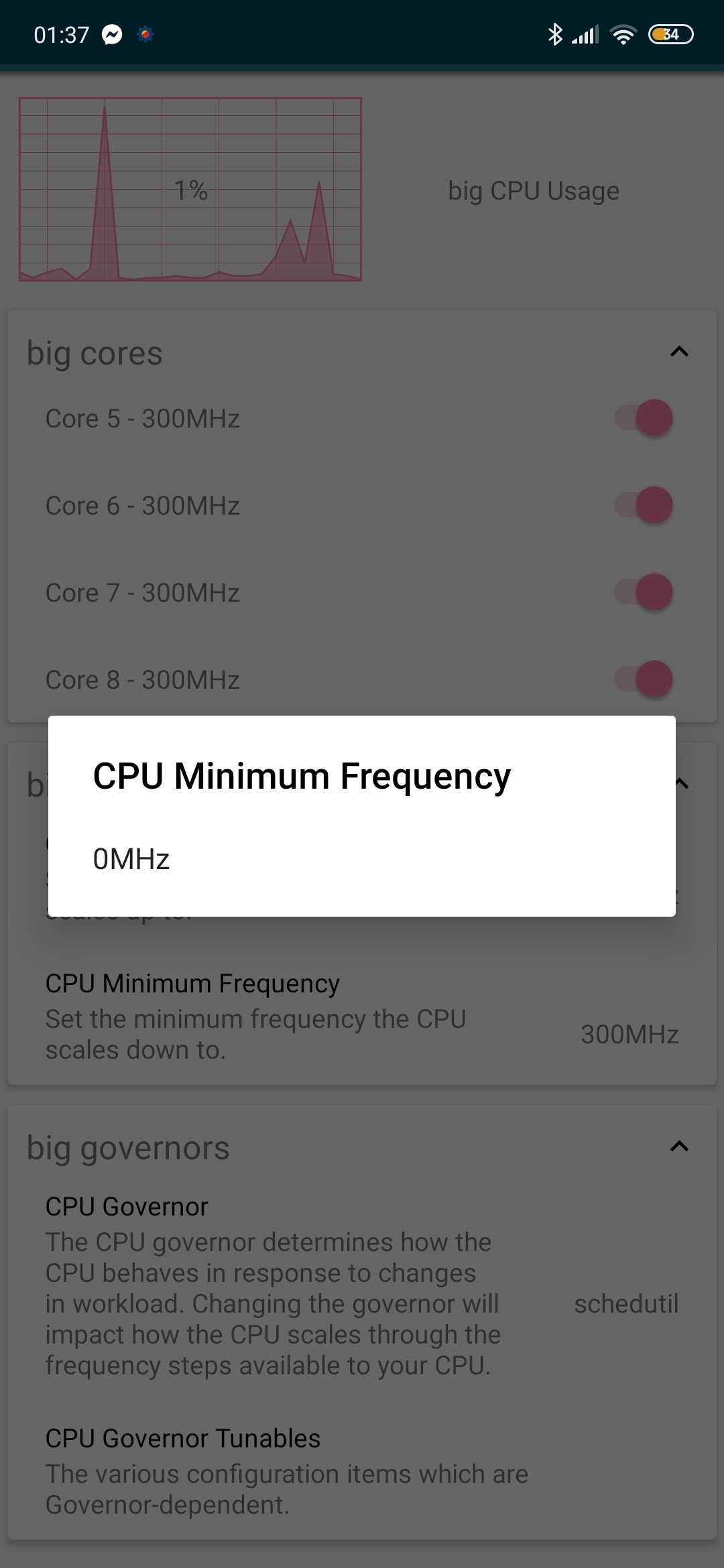
Task: Collapse the big cores section
Action: pos(679,352)
